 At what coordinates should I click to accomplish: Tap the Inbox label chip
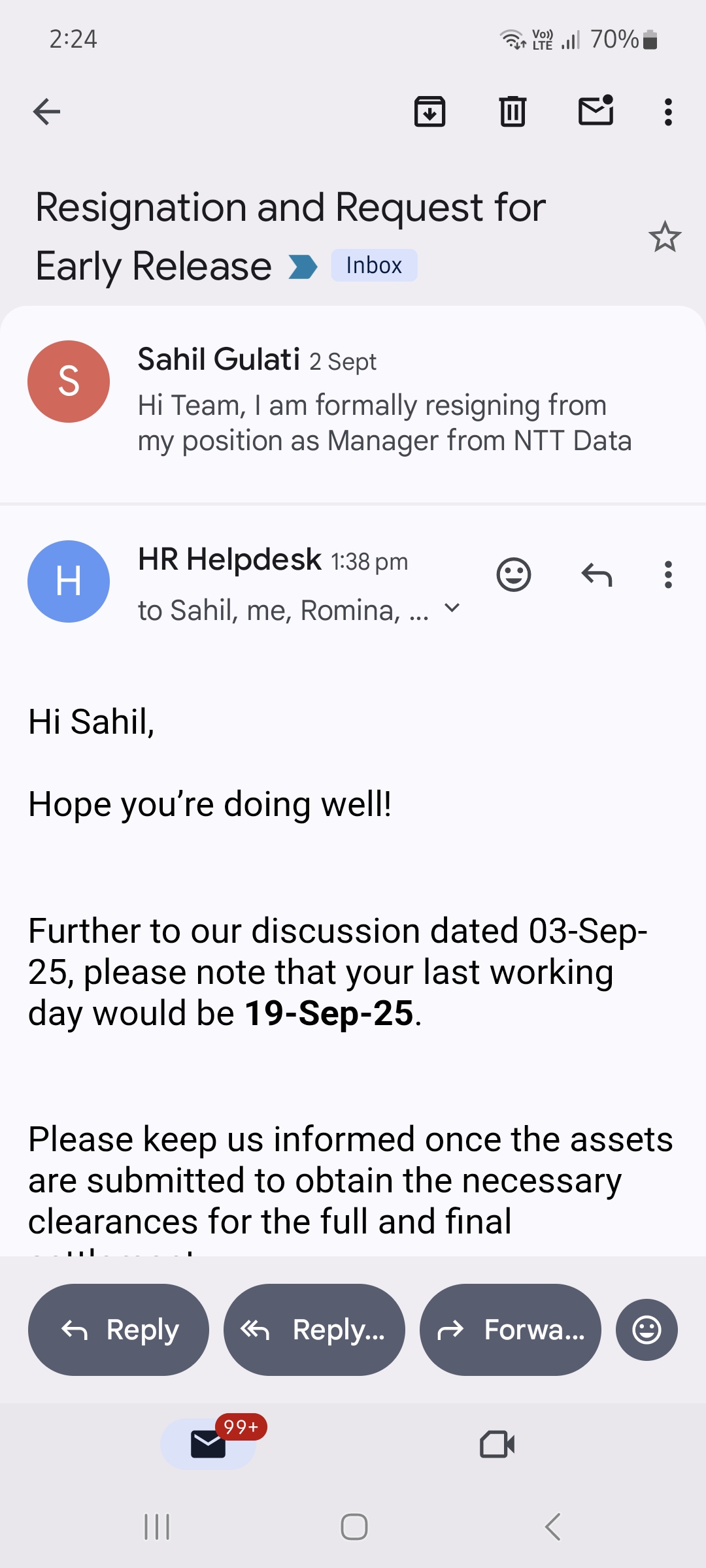pyautogui.click(x=374, y=265)
